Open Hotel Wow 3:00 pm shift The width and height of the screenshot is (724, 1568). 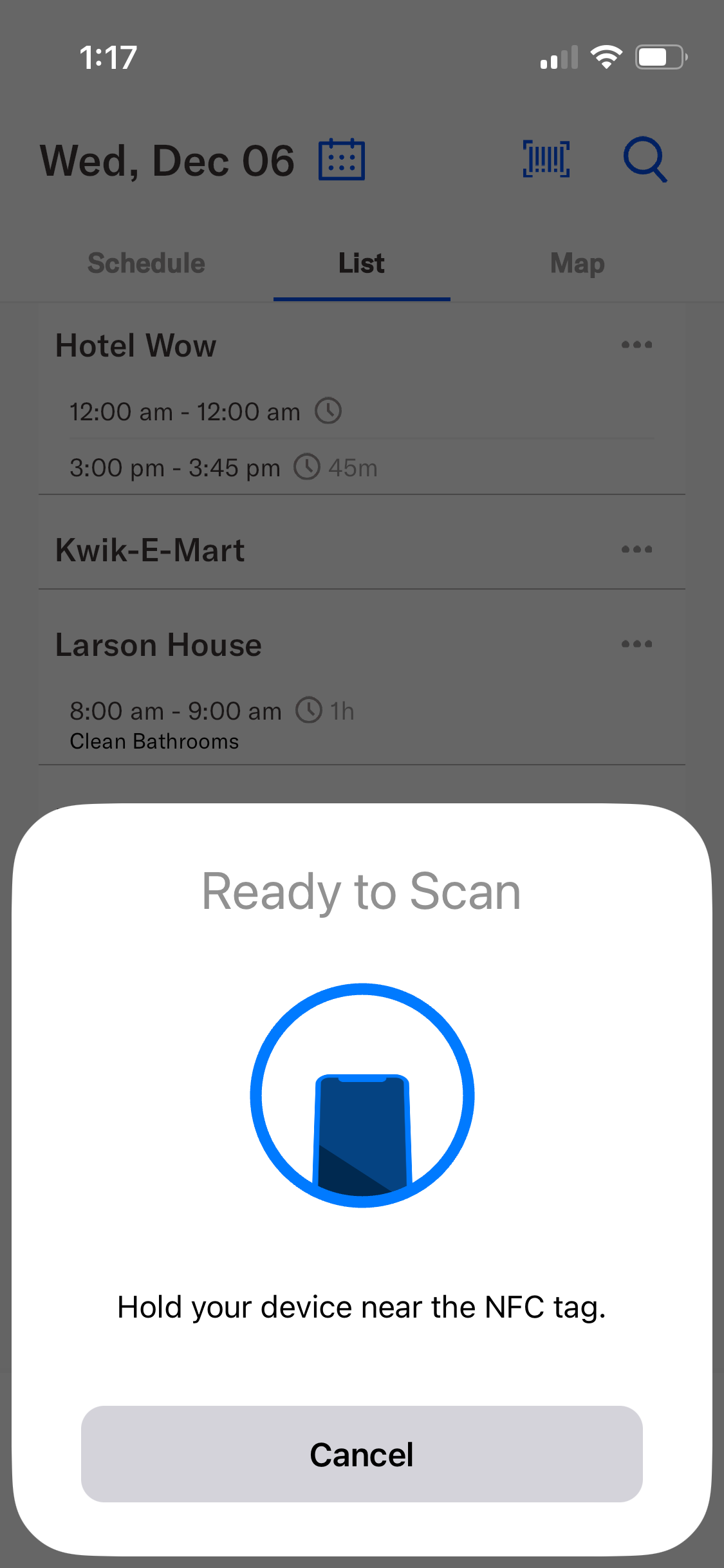[x=223, y=468]
